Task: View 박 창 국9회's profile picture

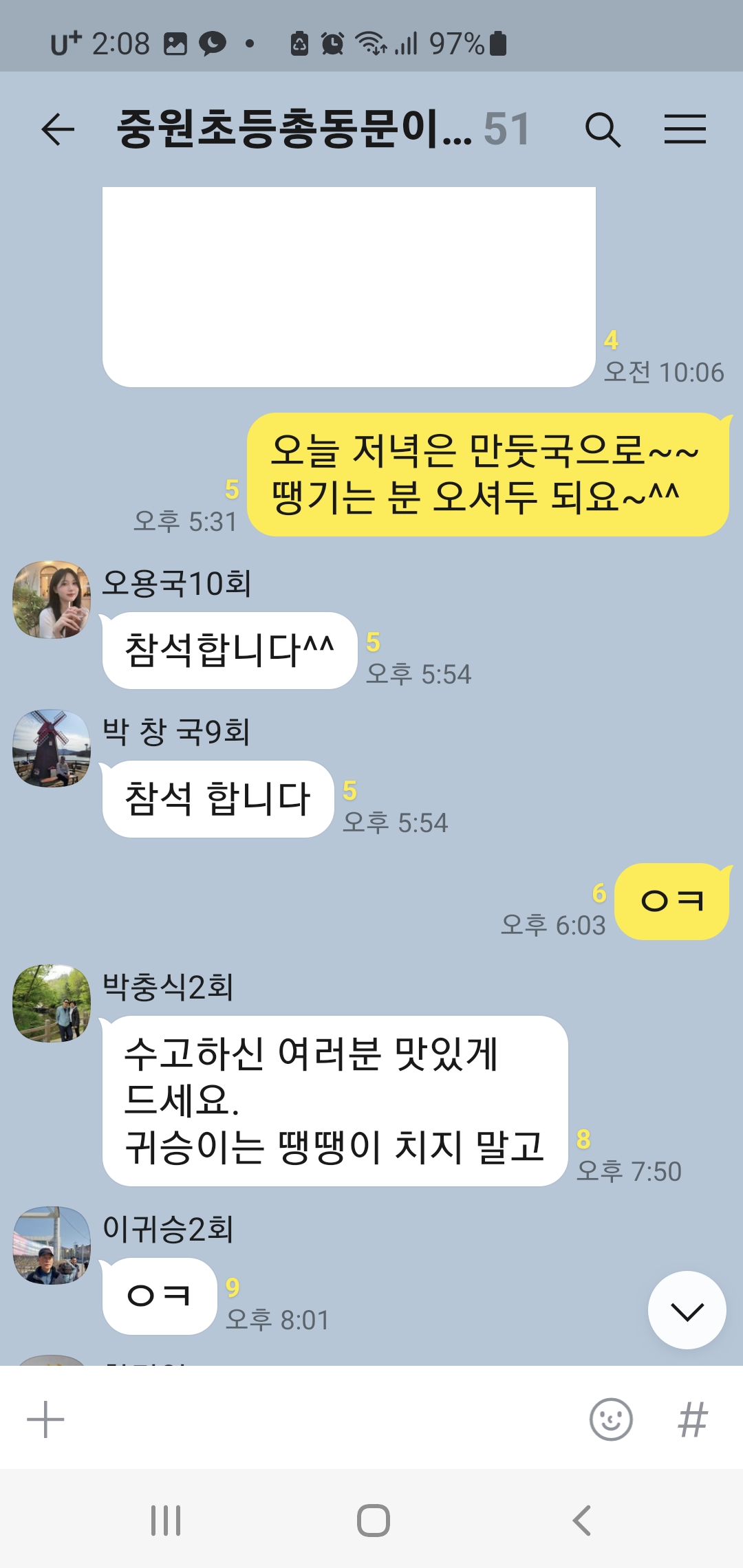Action: pos(52,748)
